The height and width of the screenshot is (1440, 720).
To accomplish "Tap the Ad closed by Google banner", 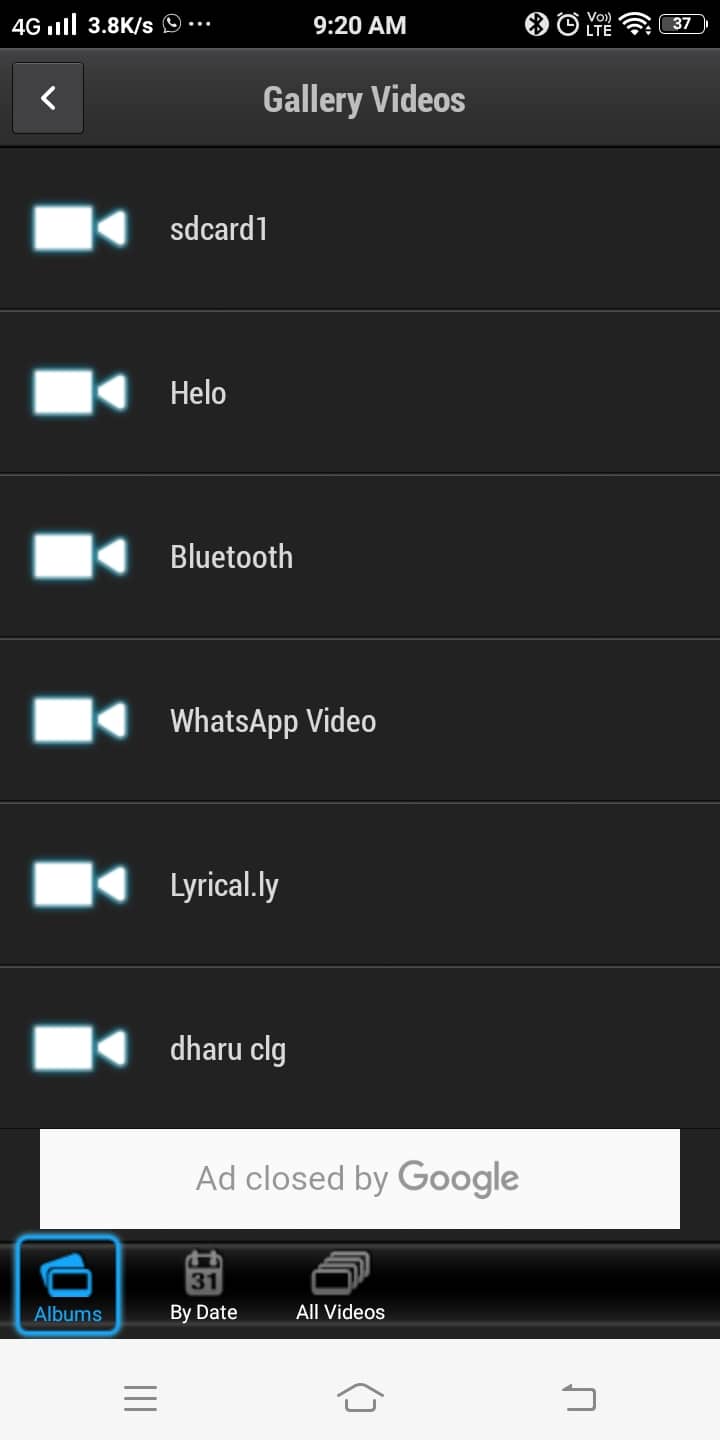I will click(x=360, y=1178).
